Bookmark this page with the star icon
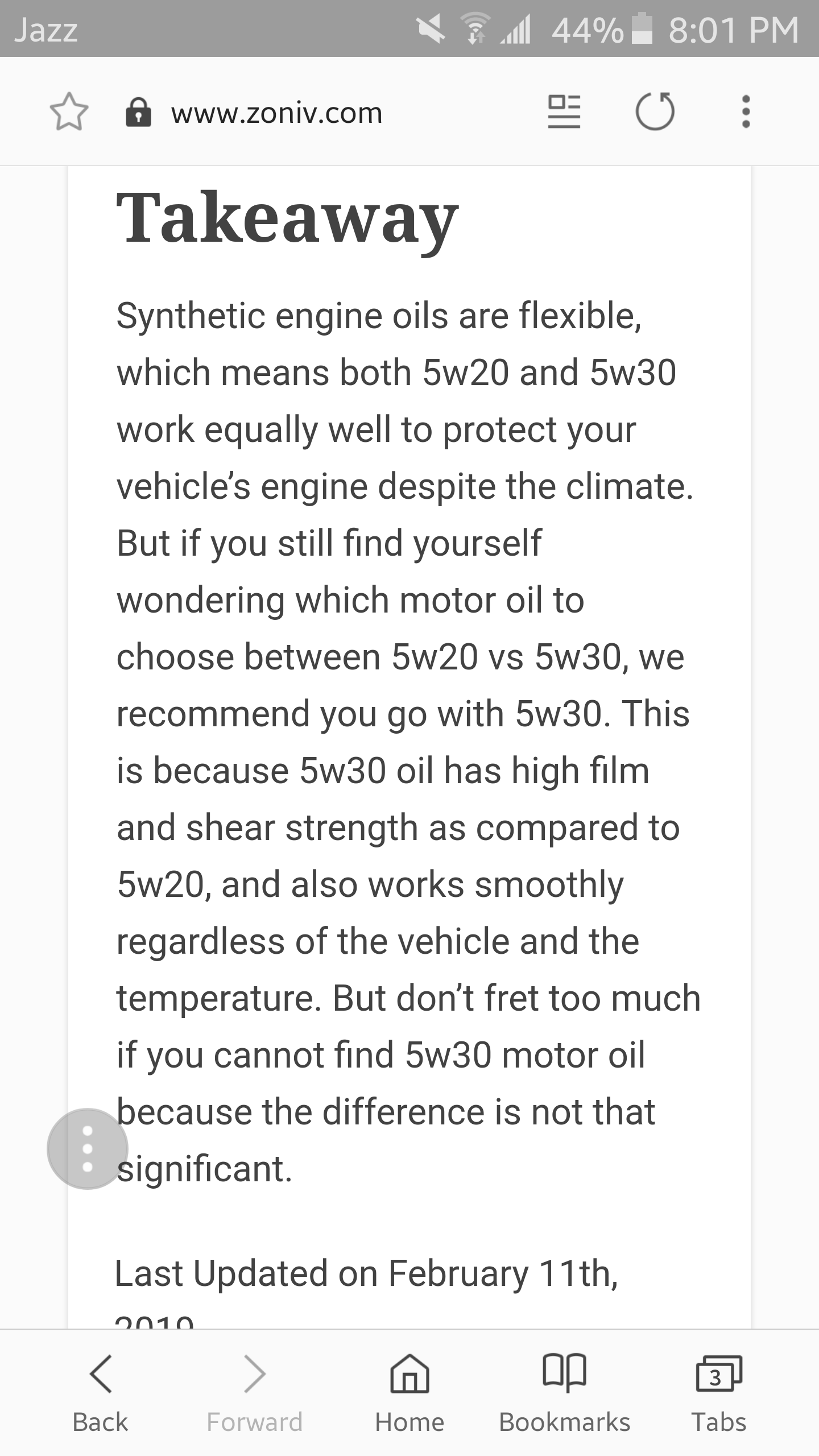Image resolution: width=819 pixels, height=1456 pixels. tap(69, 111)
